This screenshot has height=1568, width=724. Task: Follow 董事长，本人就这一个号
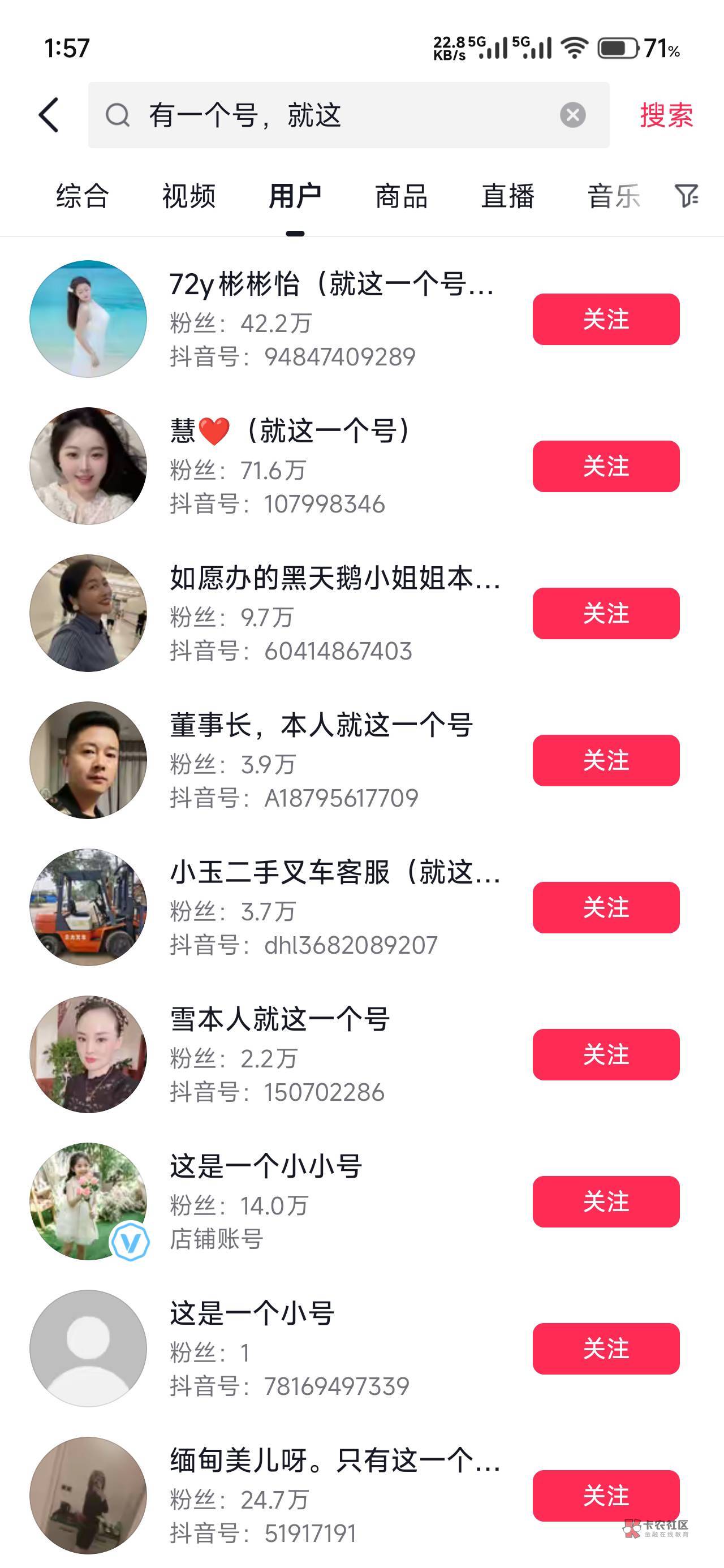[x=606, y=760]
